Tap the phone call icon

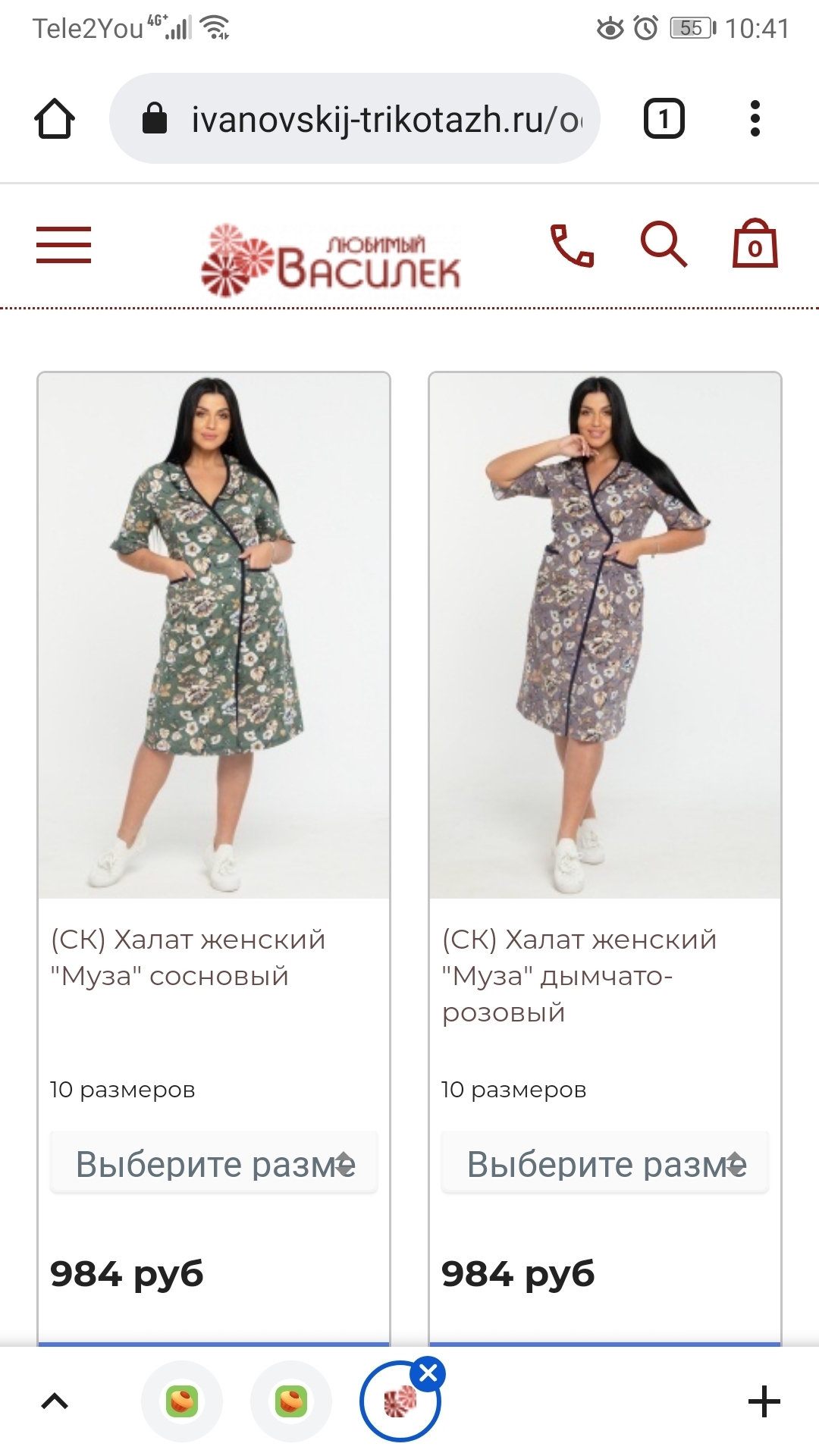[x=572, y=246]
